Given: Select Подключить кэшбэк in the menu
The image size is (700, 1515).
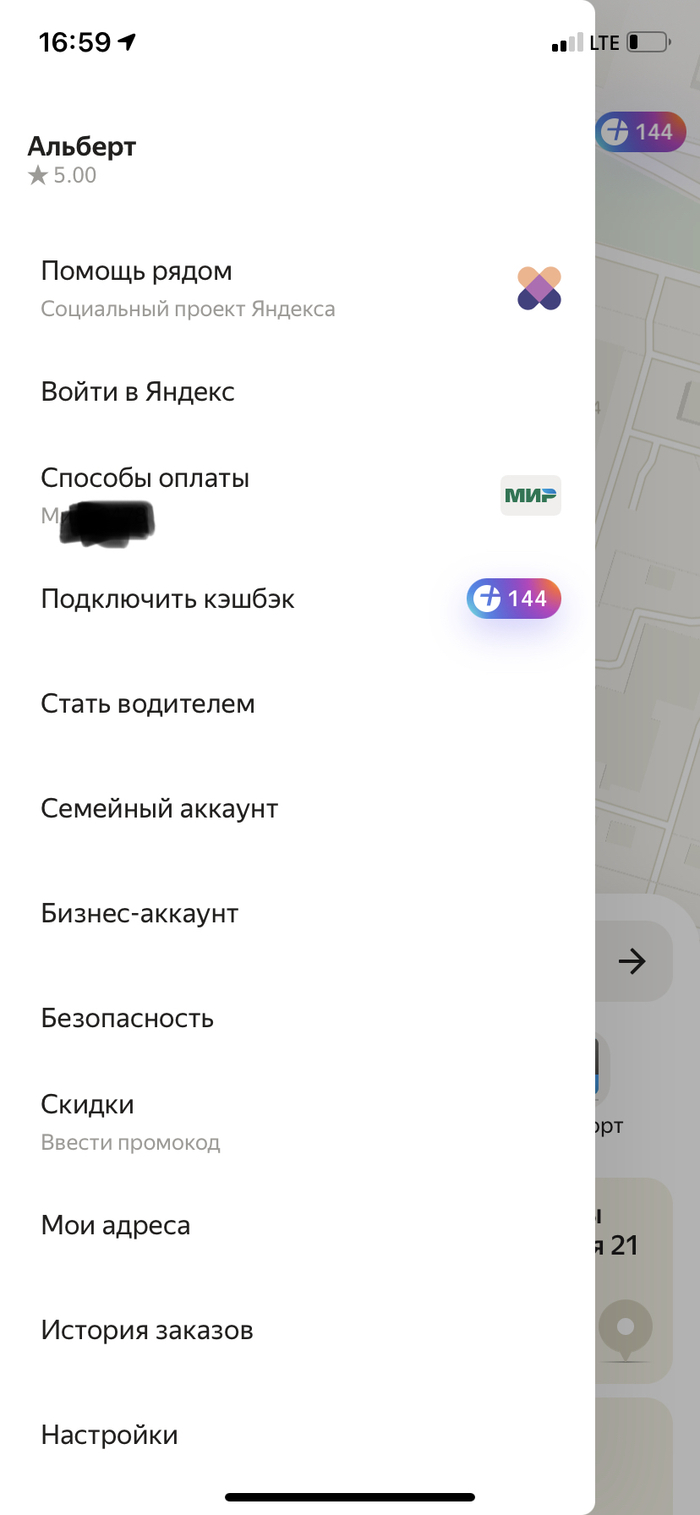Looking at the screenshot, I should 297,599.
